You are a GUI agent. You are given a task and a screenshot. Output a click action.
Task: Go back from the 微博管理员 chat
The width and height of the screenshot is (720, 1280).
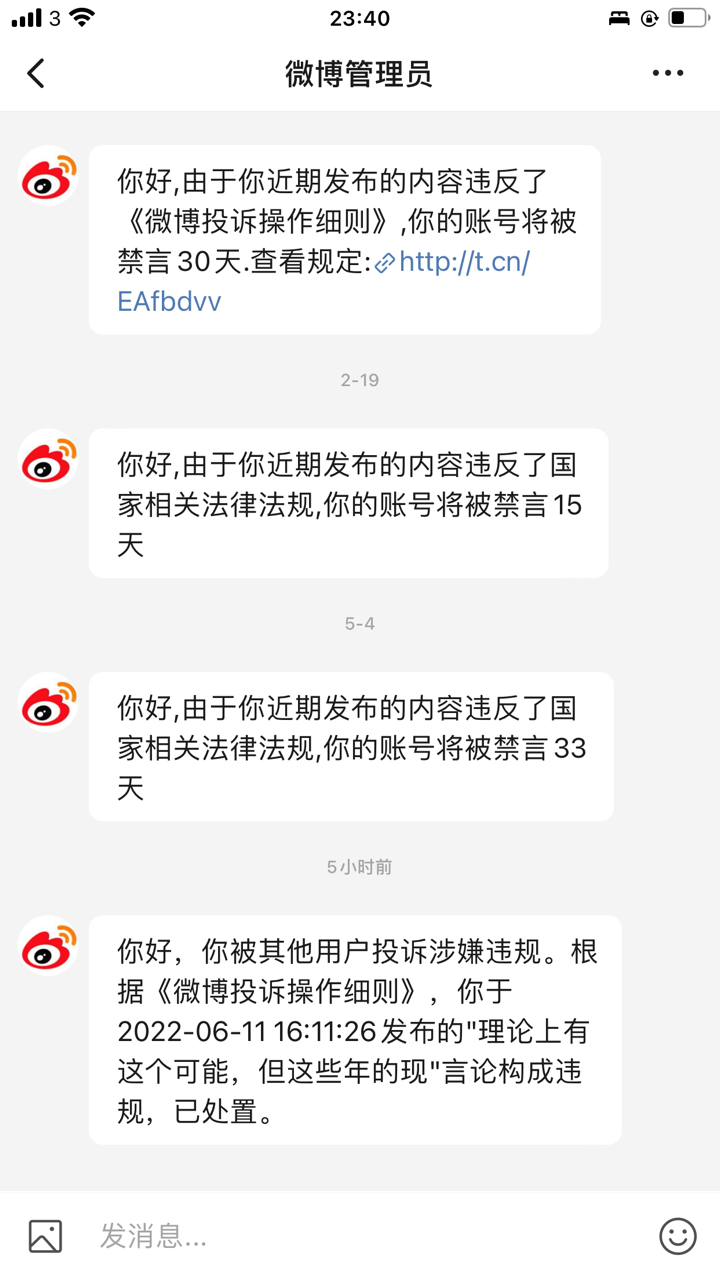click(x=36, y=73)
